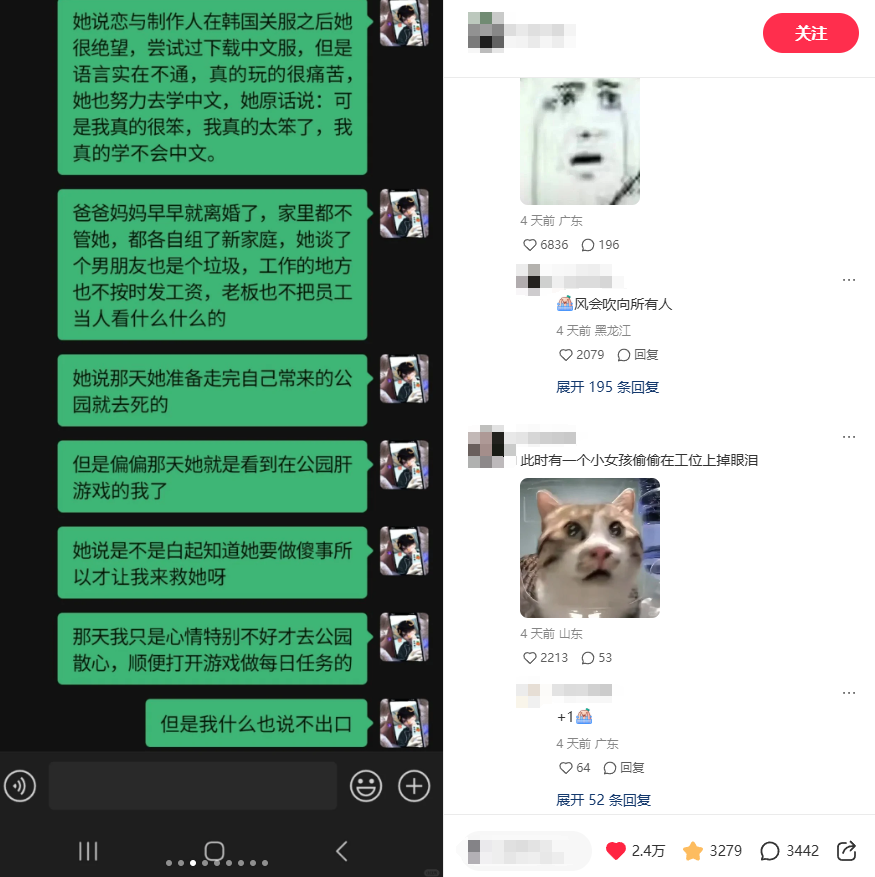Screen dimensions: 875x877
Task: Follow the author with the 关注 button
Action: click(810, 33)
